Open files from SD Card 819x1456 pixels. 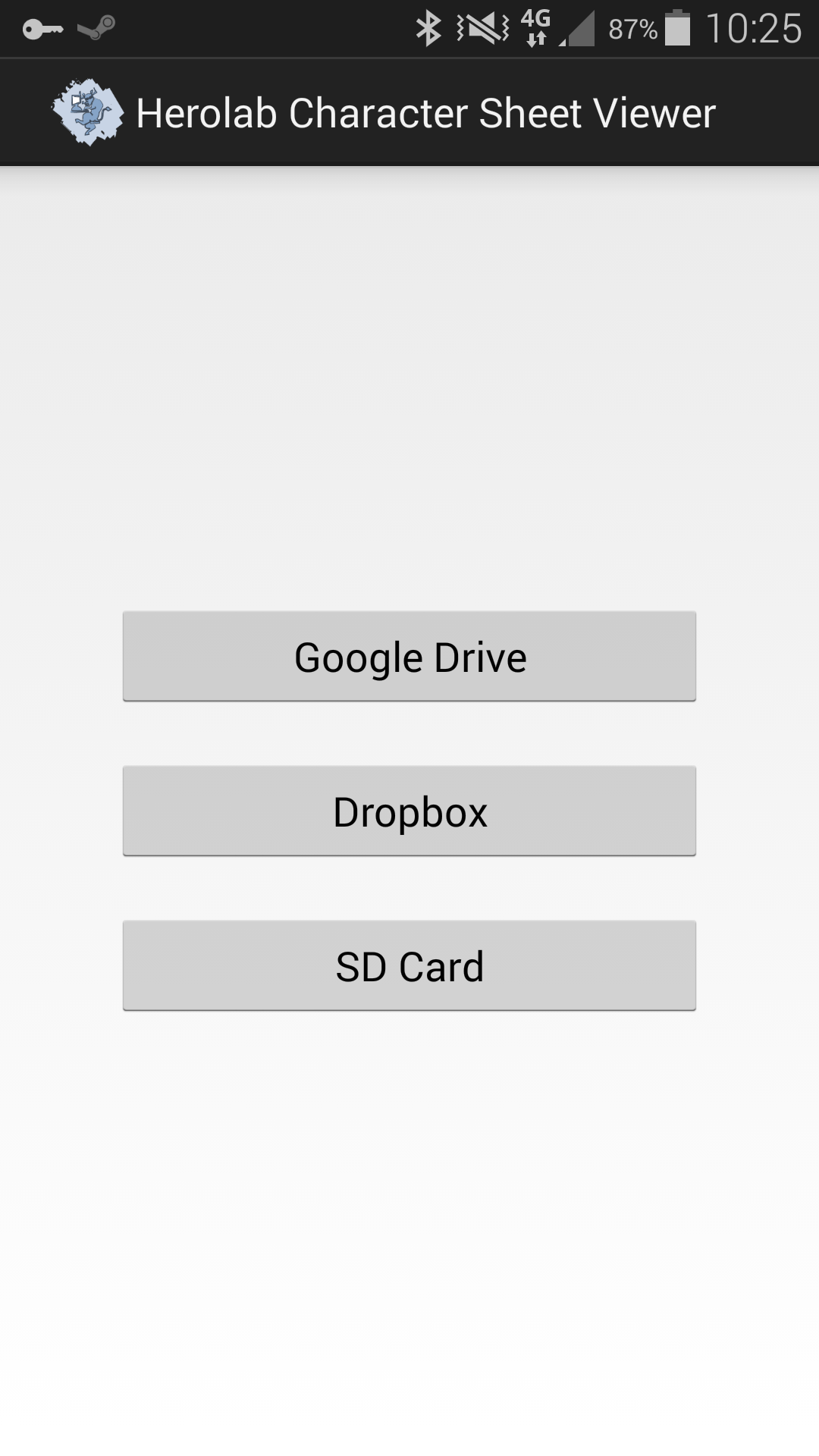[x=409, y=966]
